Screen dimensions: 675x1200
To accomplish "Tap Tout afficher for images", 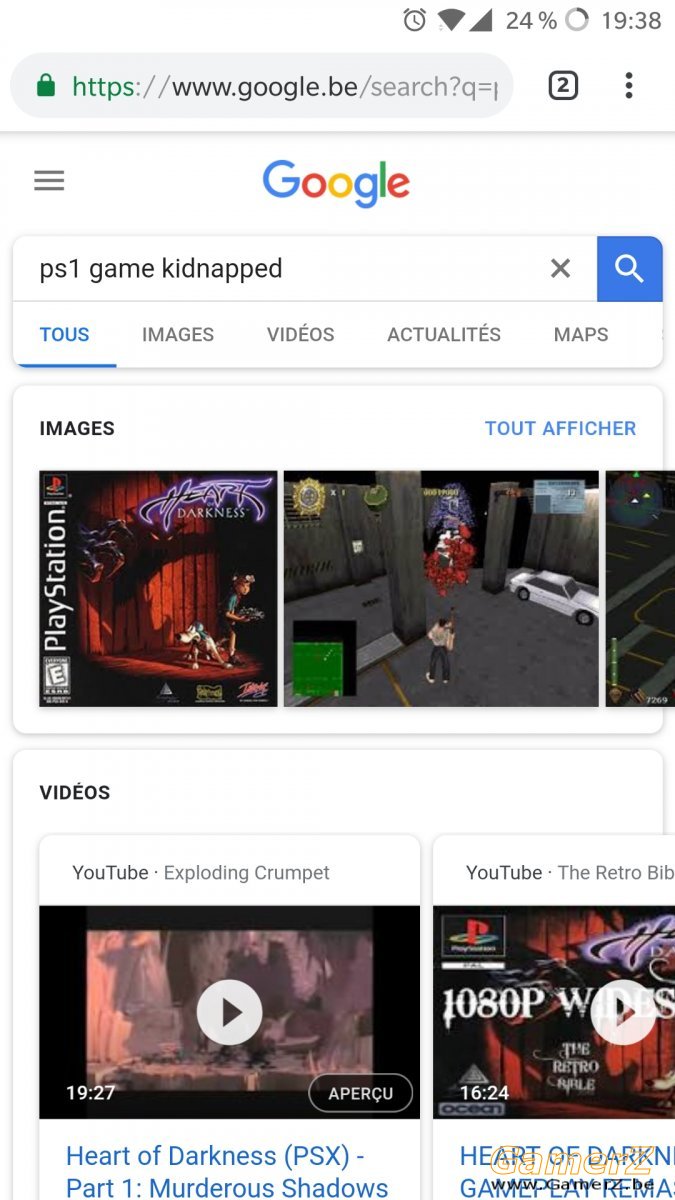I will (x=560, y=428).
